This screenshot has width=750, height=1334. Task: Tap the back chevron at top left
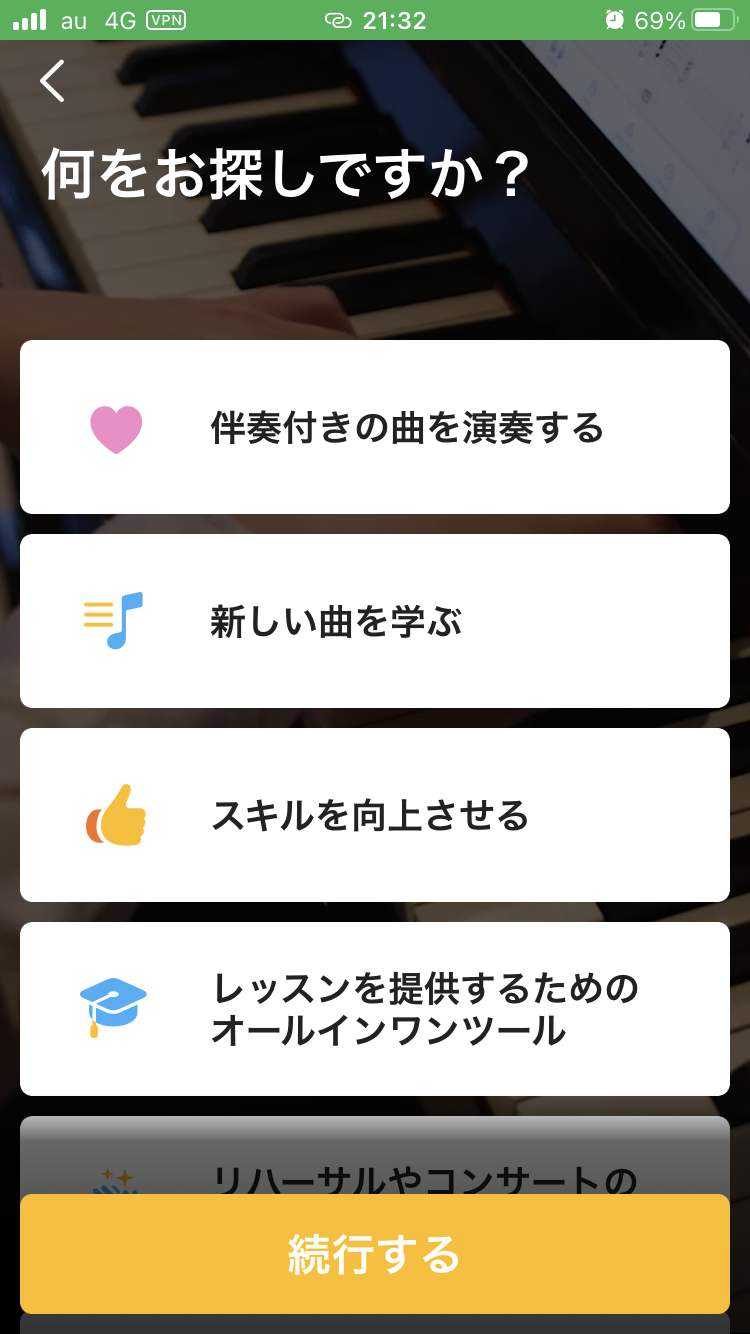pyautogui.click(x=52, y=81)
